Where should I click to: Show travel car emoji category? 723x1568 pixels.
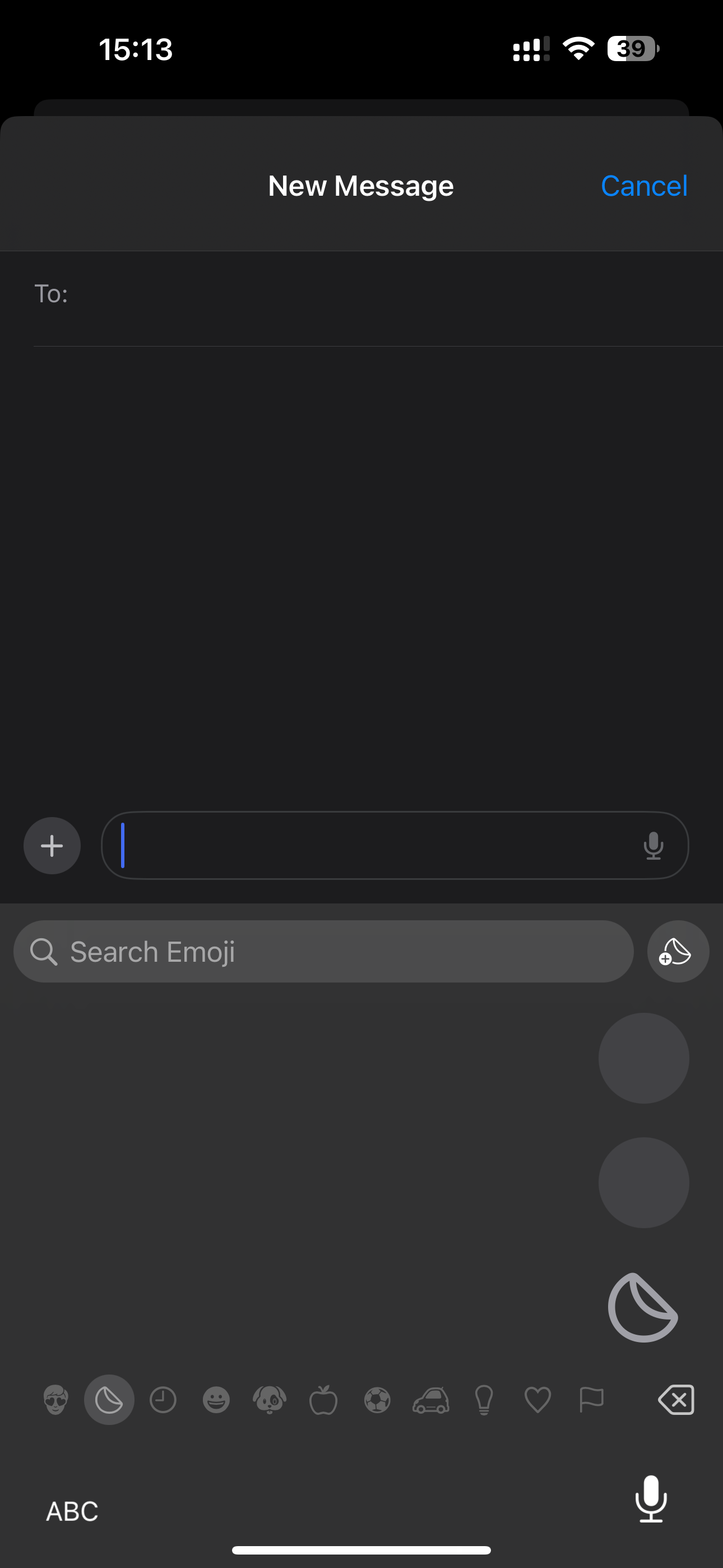tap(431, 1400)
